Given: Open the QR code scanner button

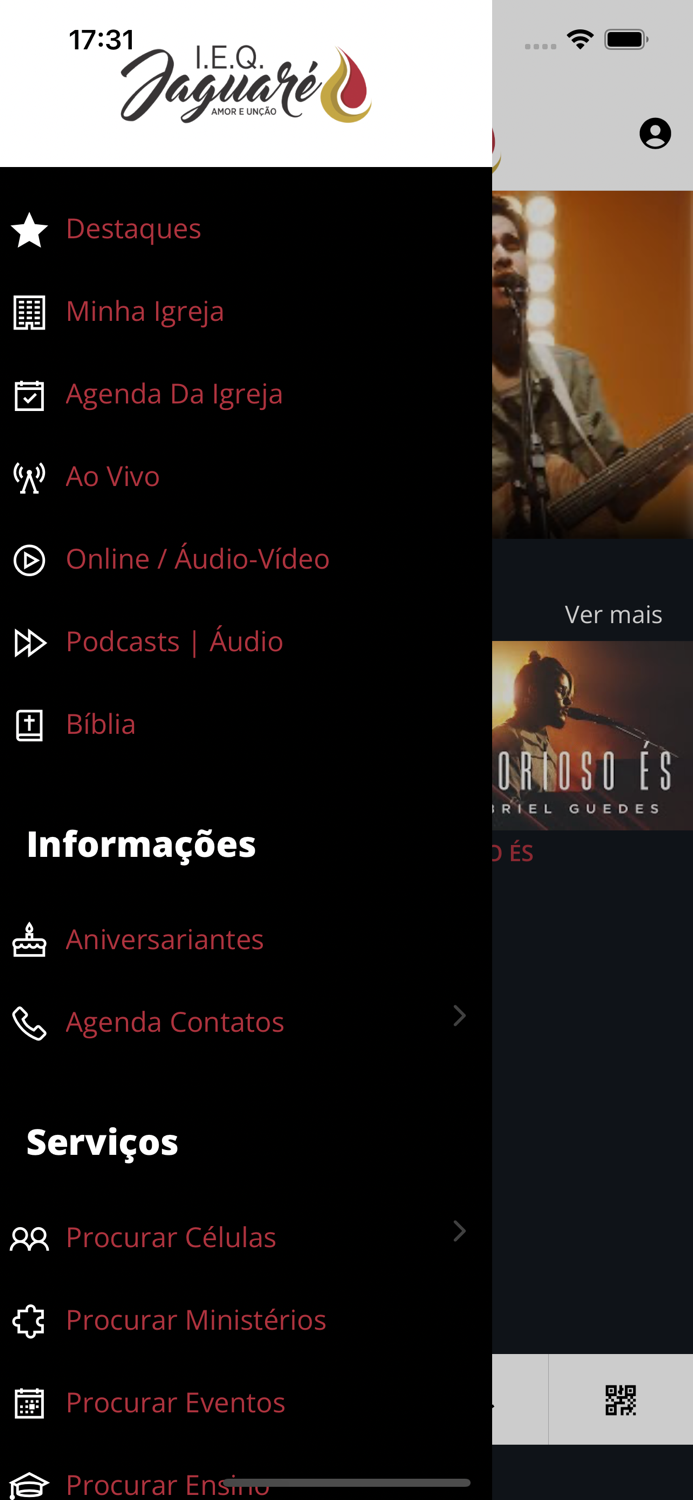Looking at the screenshot, I should click(620, 1400).
